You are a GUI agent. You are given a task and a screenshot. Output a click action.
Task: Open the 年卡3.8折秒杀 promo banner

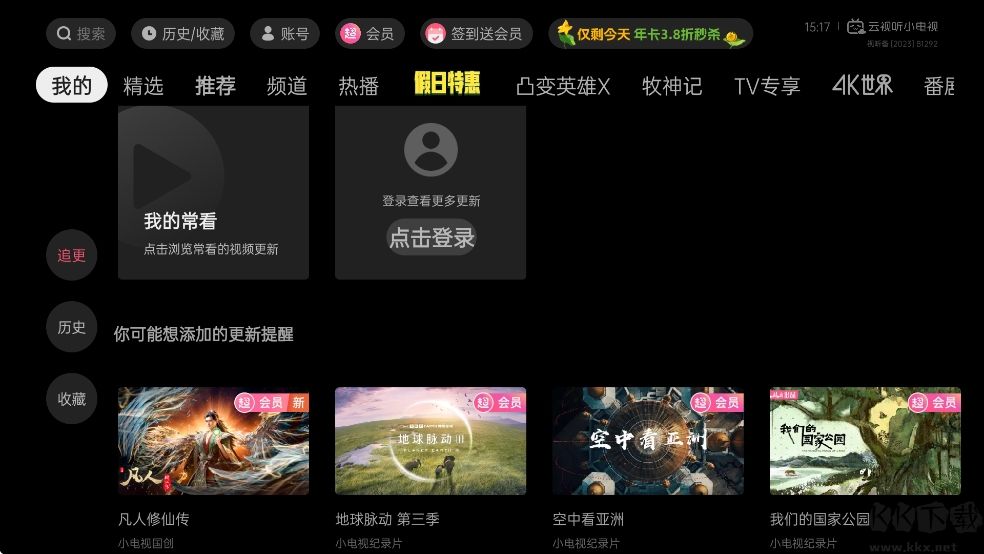650,34
